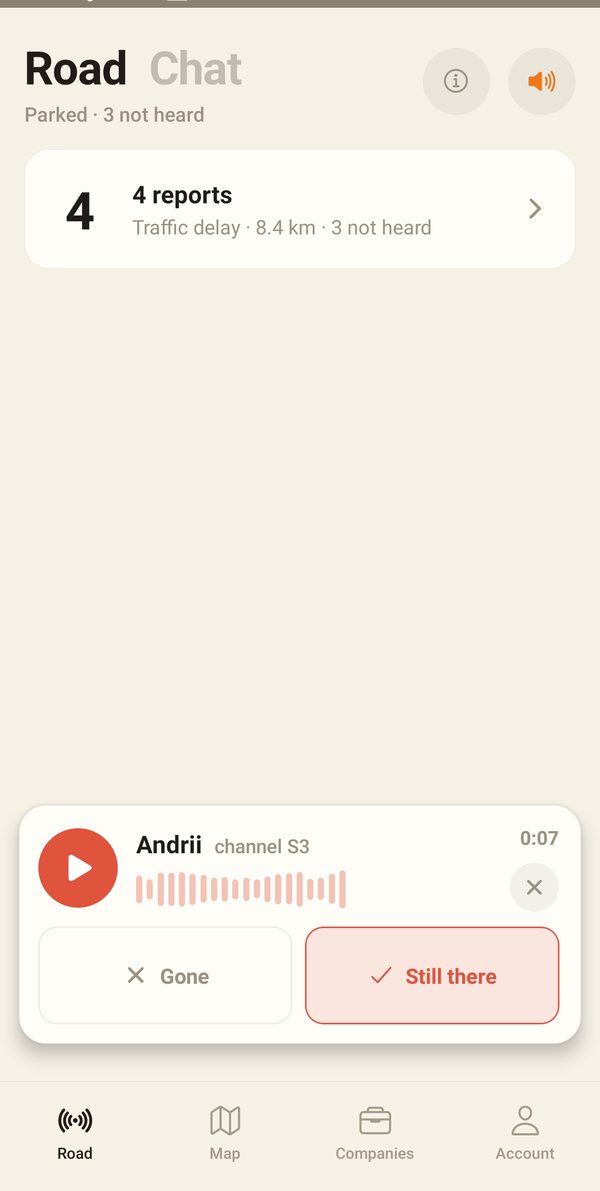Screen dimensions: 600x1191
Task: Mark the report as Gone
Action: tap(166, 975)
